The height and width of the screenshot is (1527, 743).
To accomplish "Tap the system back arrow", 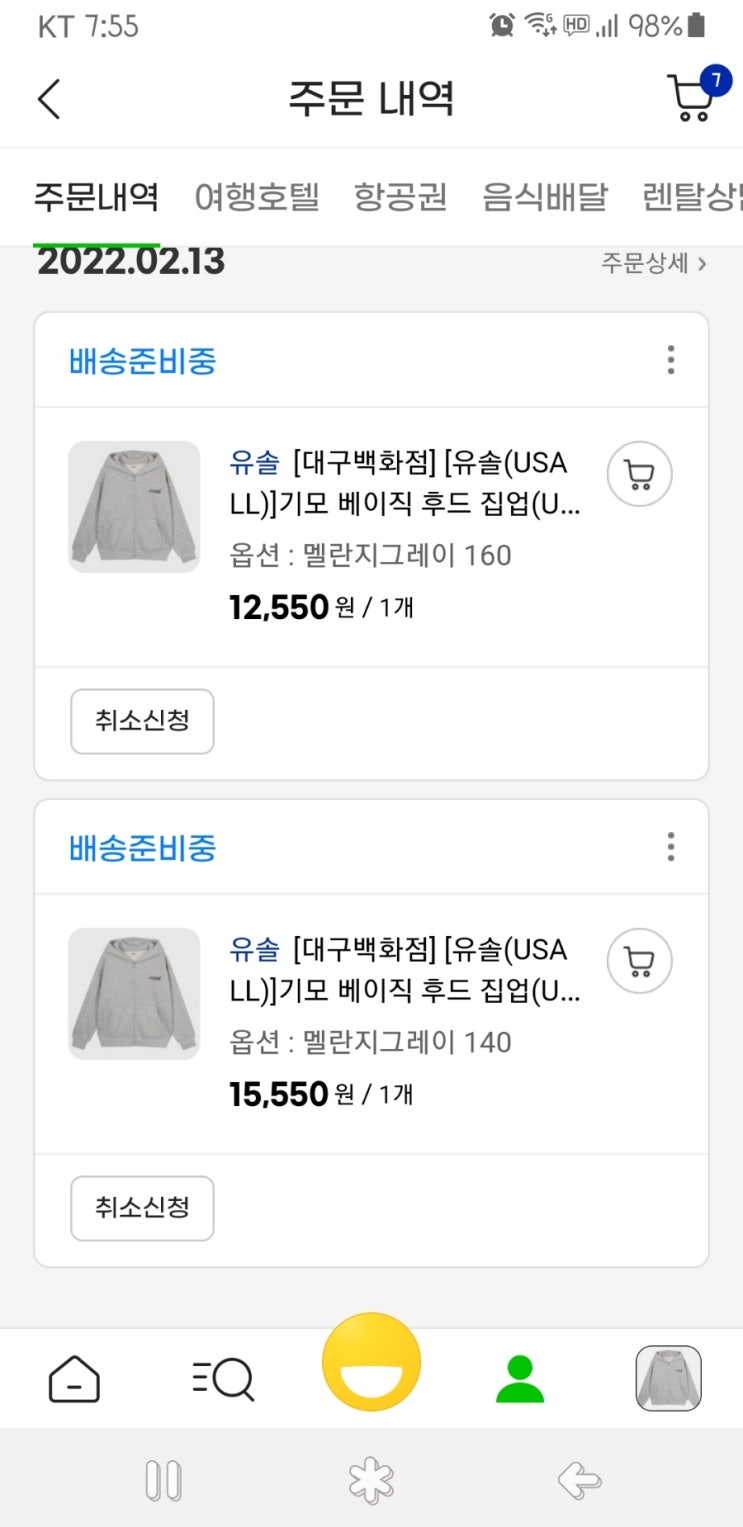I will coord(579,1479).
